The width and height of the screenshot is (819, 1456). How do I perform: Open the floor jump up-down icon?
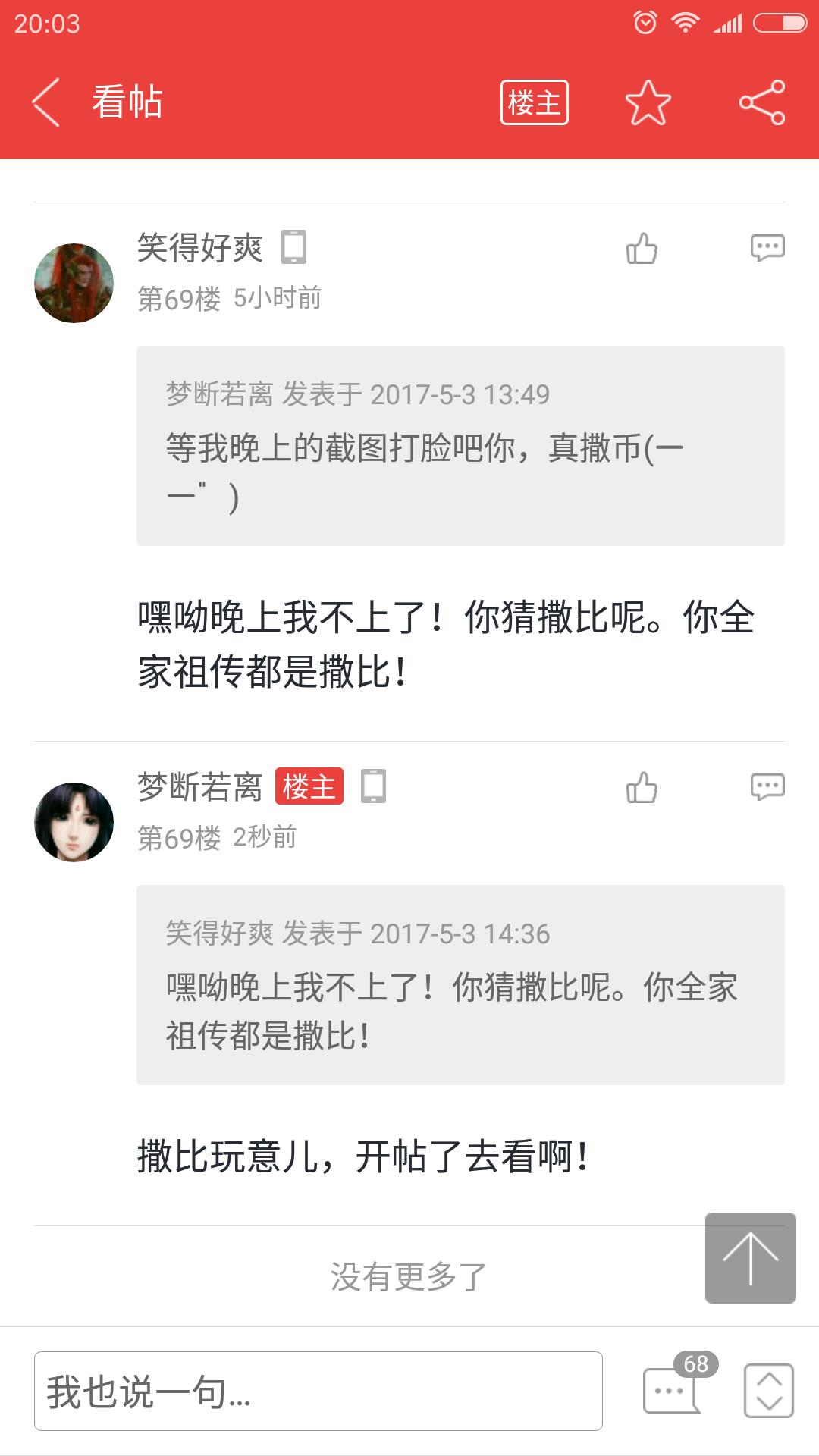[769, 1391]
